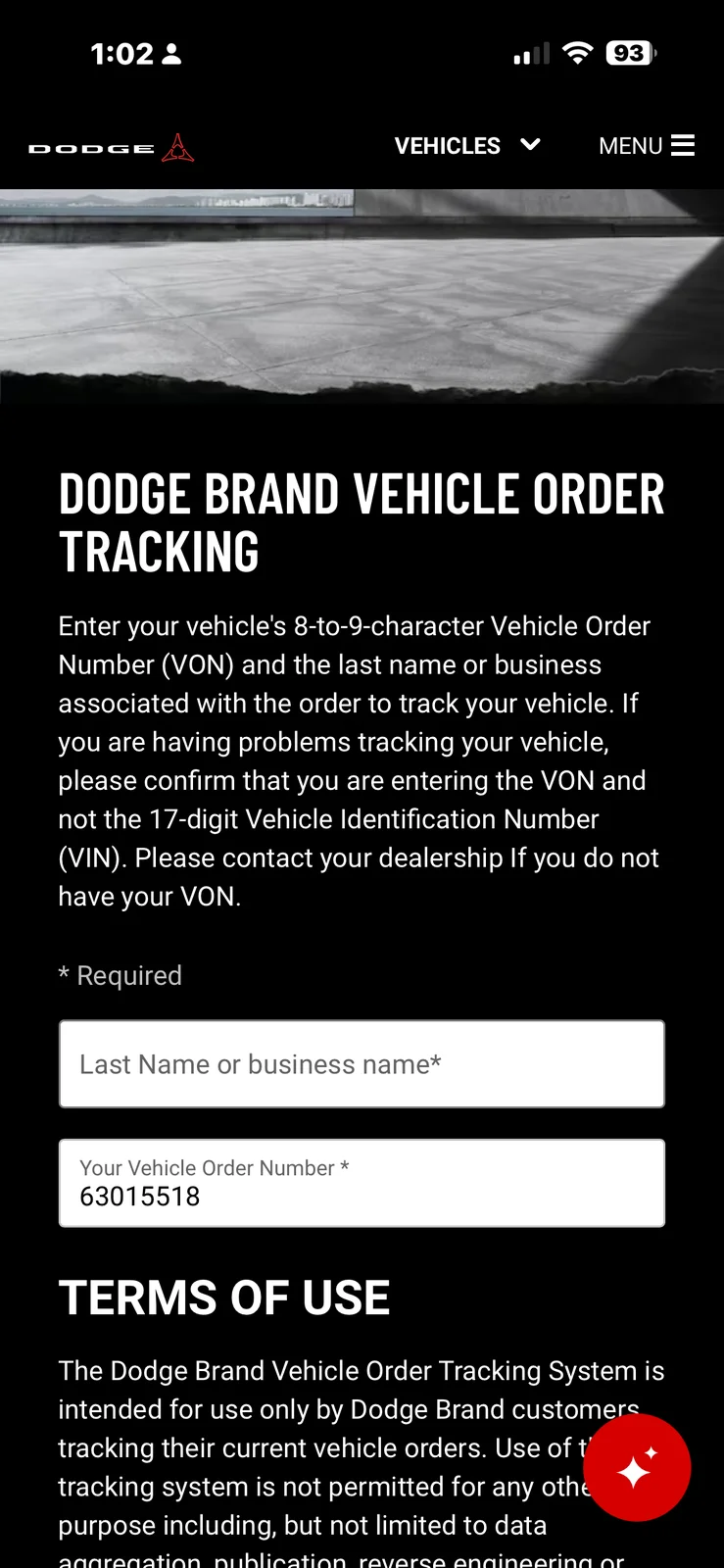
Task: Open the red sparkle assistant button
Action: click(637, 1468)
